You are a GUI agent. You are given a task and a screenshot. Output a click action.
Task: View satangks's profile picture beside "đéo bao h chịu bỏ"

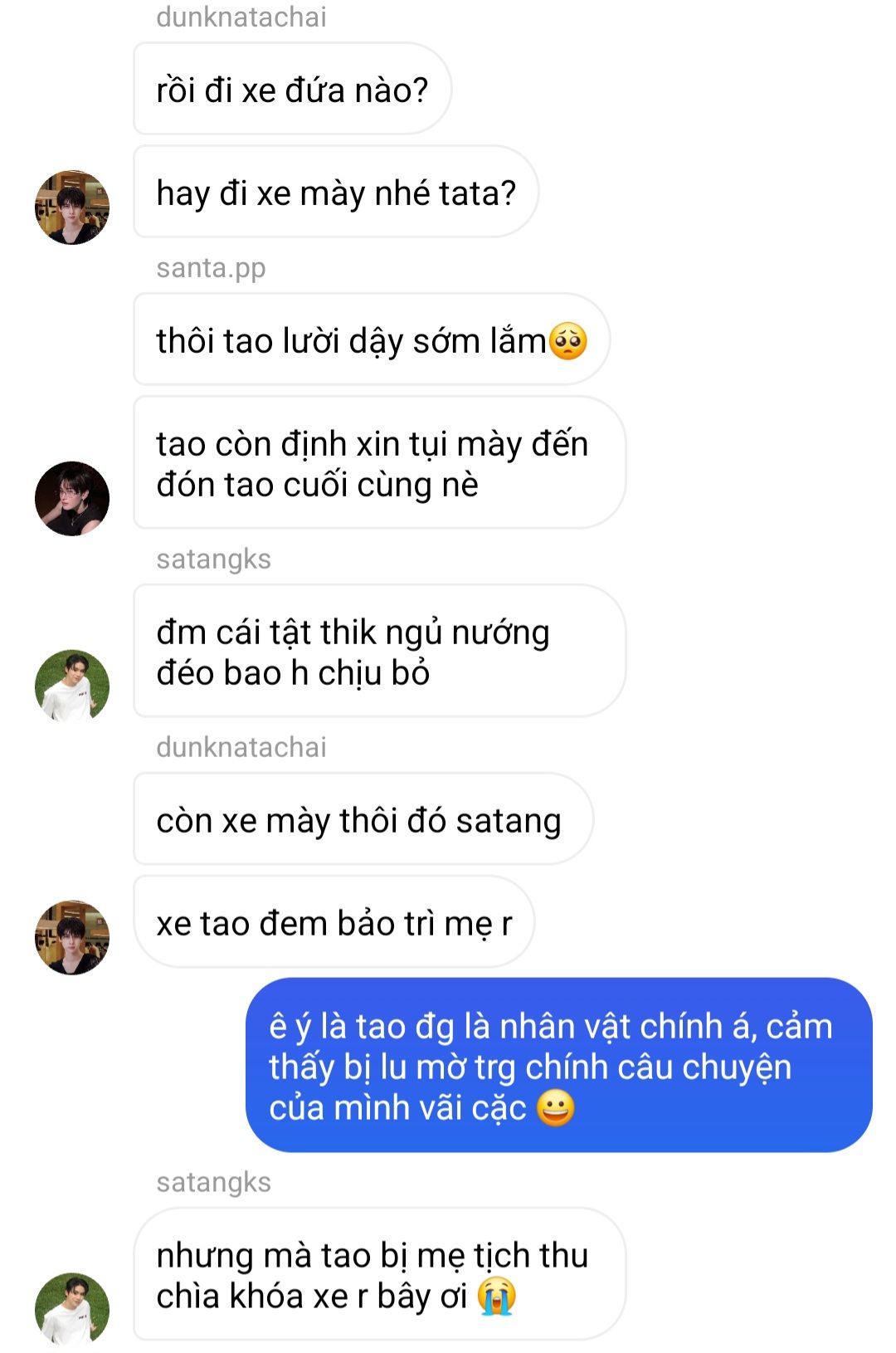[72, 686]
